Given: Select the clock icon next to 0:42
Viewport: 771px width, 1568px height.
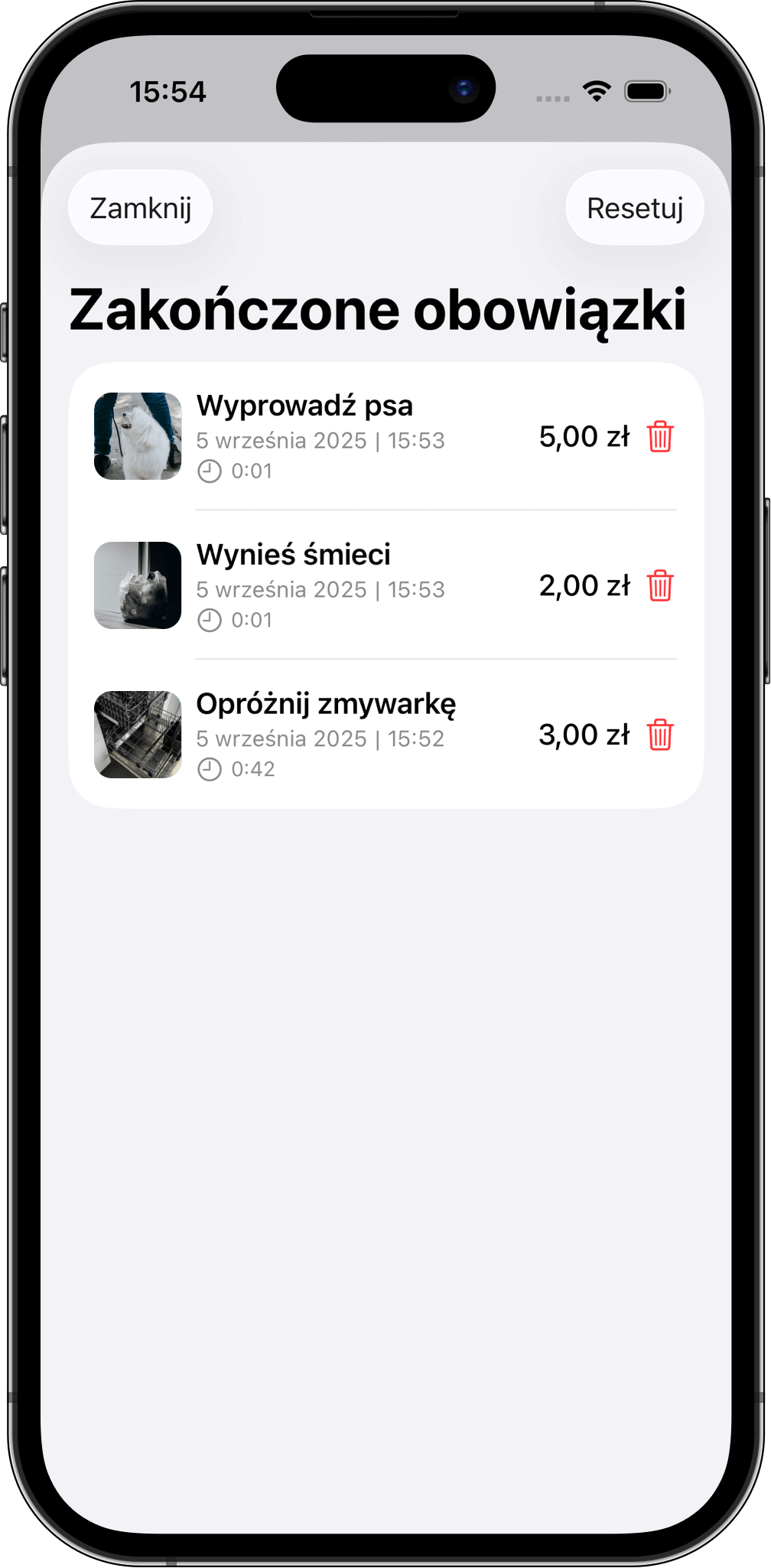Looking at the screenshot, I should click(x=211, y=768).
